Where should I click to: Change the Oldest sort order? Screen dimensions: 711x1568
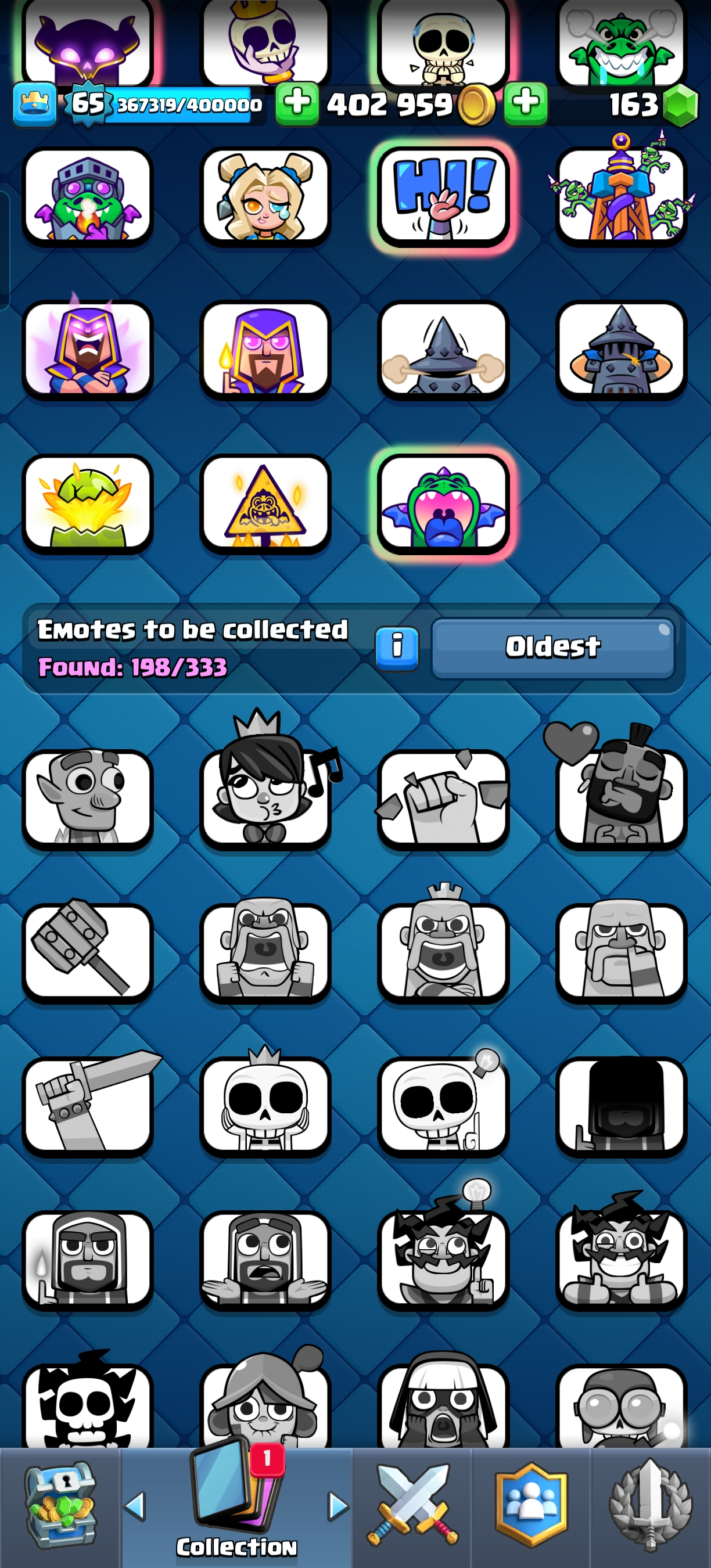(x=553, y=648)
